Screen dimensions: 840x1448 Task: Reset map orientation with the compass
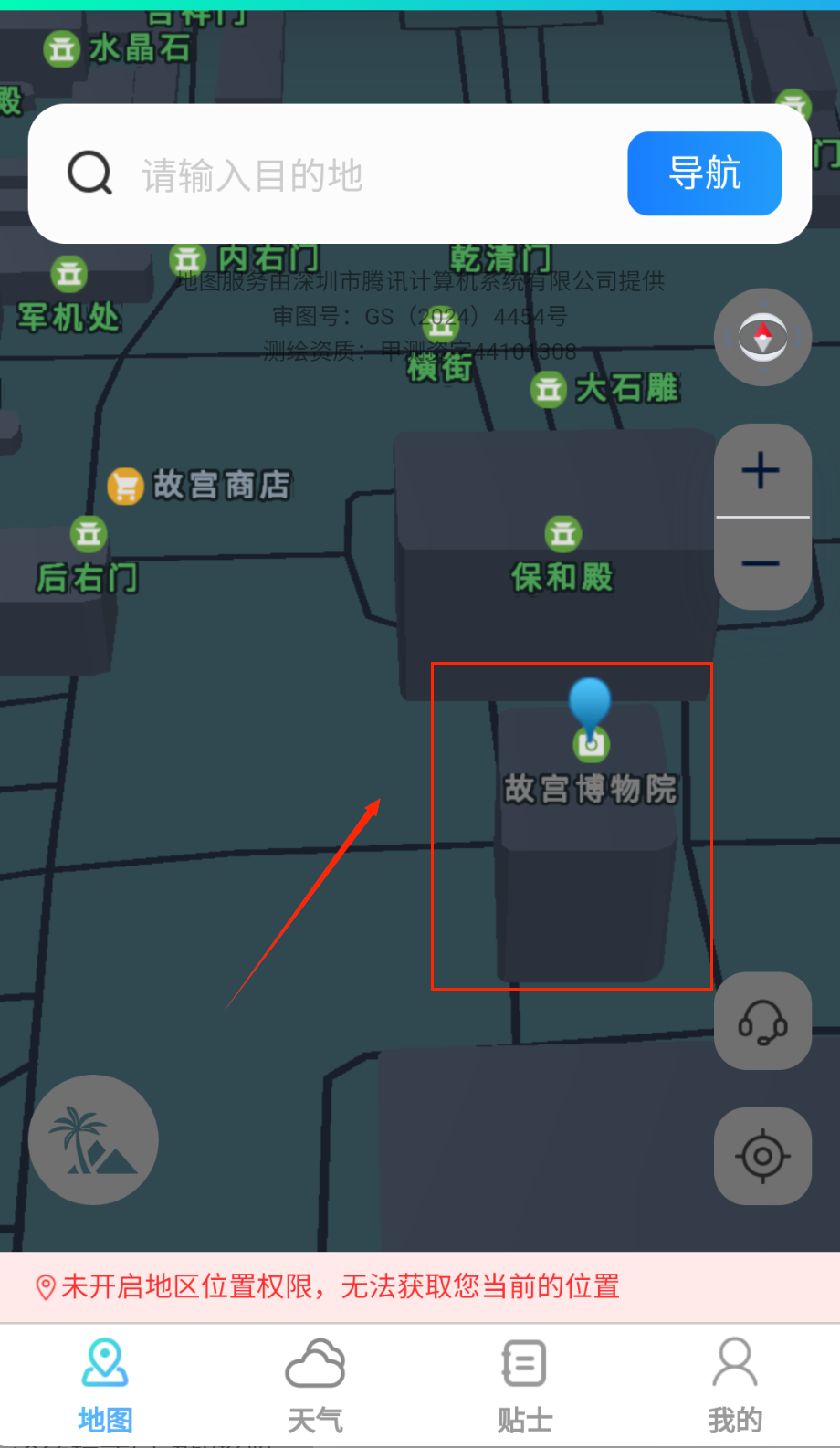pos(762,337)
